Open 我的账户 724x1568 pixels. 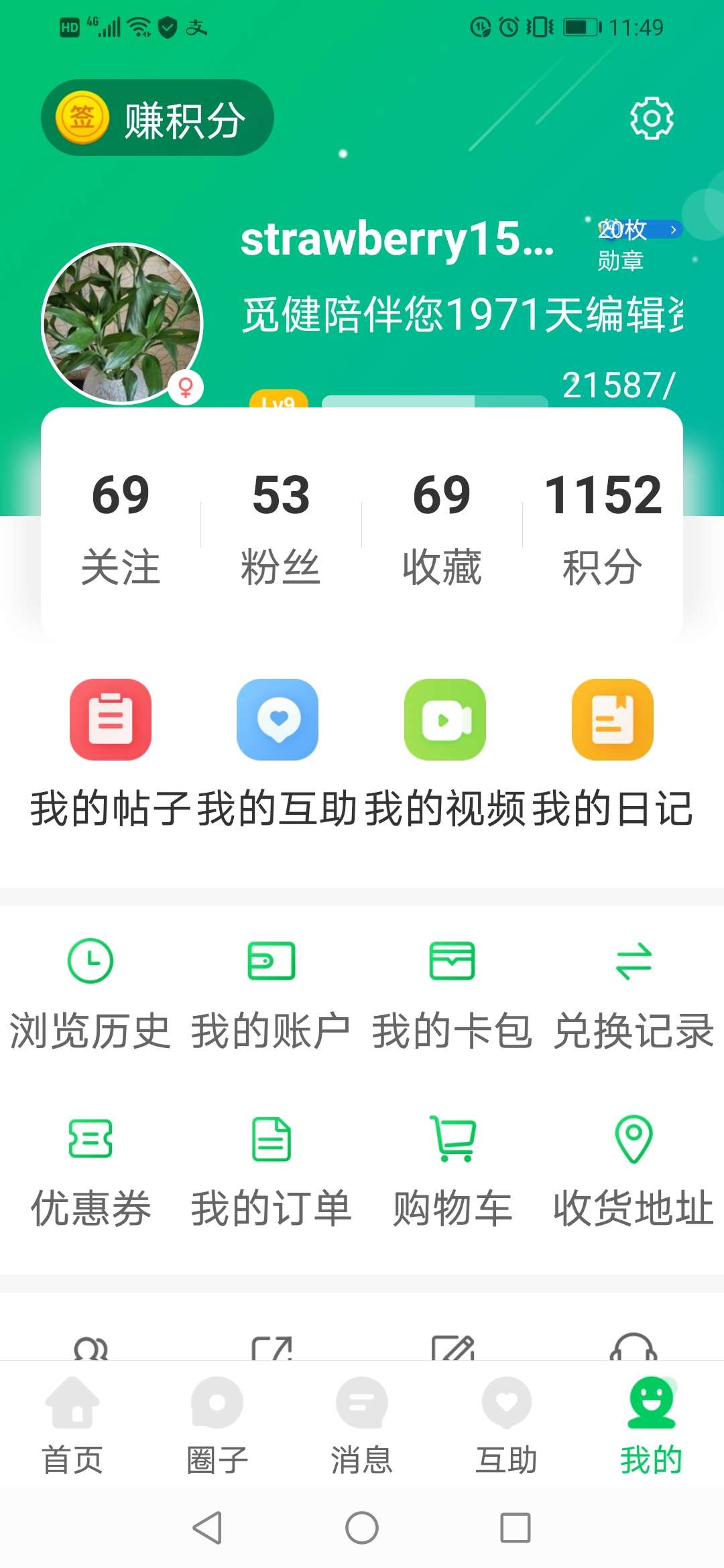click(271, 994)
